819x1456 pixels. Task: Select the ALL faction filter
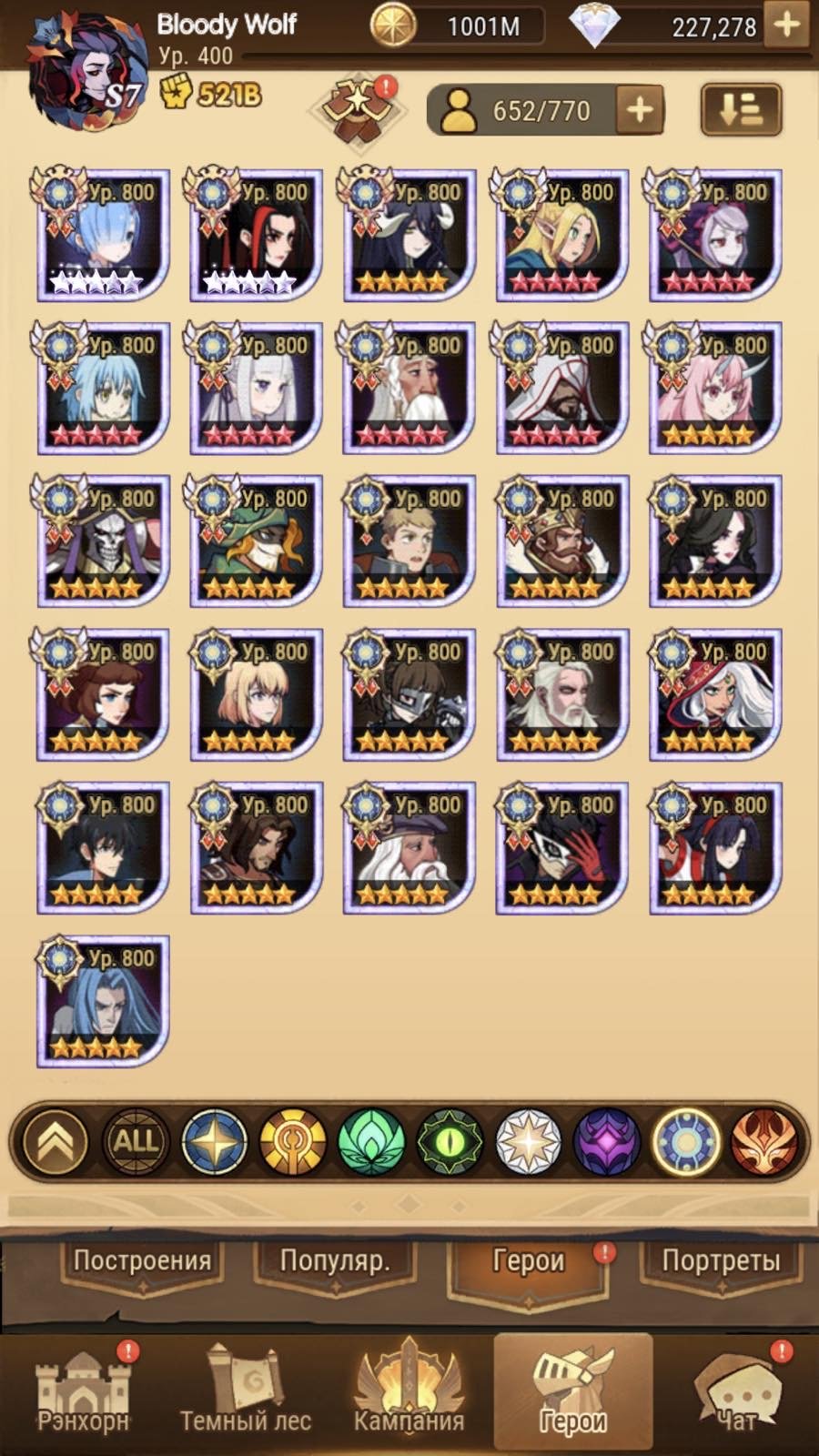pos(136,1141)
